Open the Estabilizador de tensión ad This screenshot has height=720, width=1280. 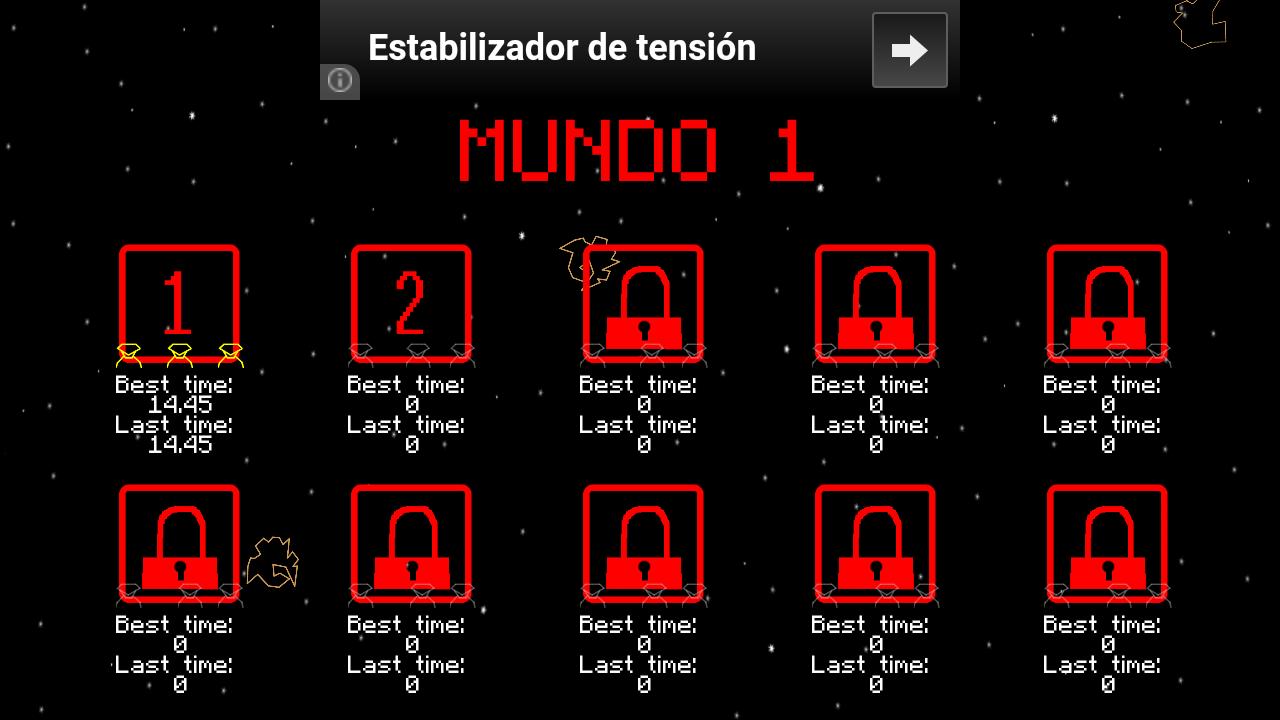click(562, 48)
